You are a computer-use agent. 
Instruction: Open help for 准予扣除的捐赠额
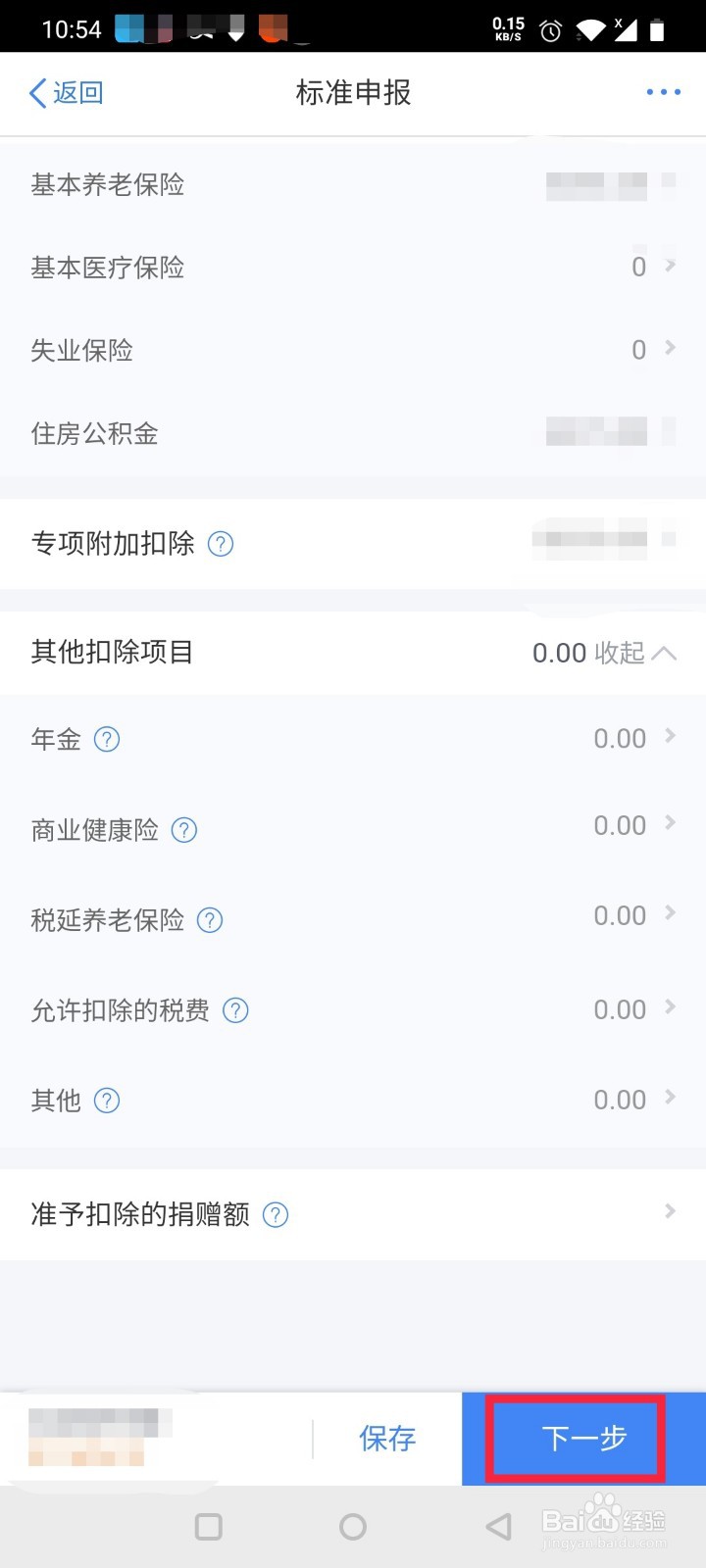point(276,1214)
